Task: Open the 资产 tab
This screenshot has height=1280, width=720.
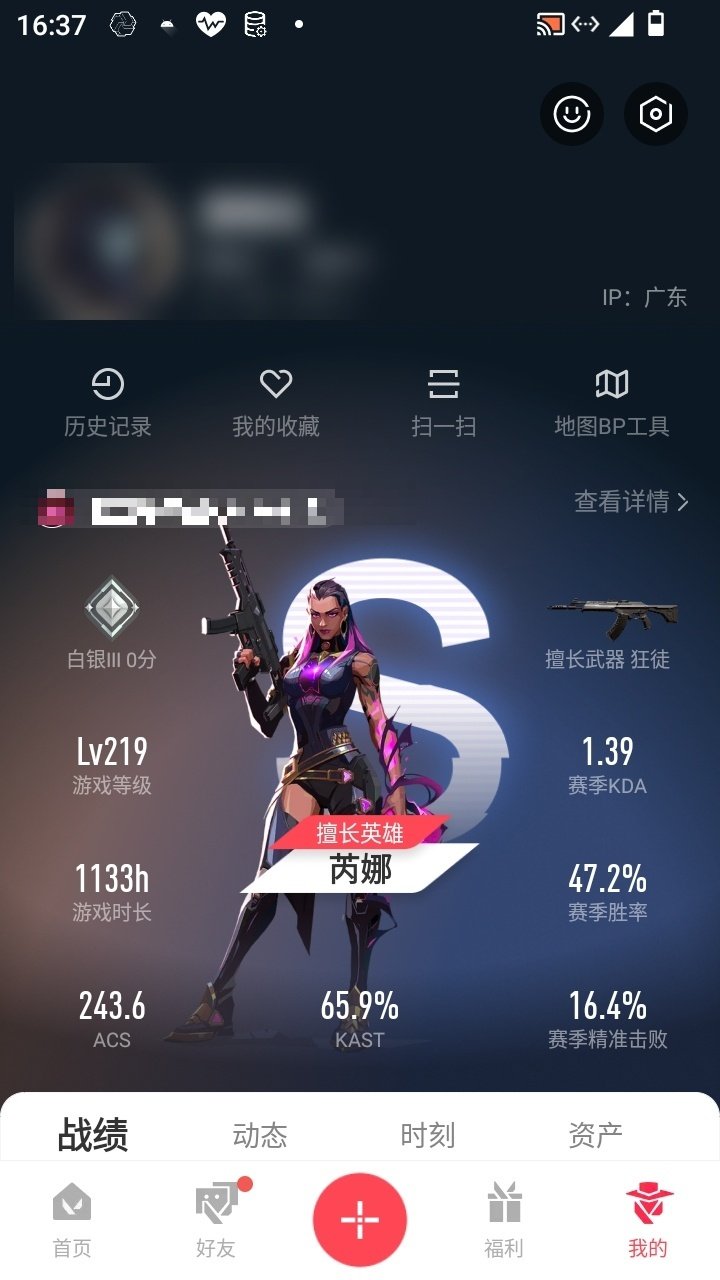Action: point(597,1135)
